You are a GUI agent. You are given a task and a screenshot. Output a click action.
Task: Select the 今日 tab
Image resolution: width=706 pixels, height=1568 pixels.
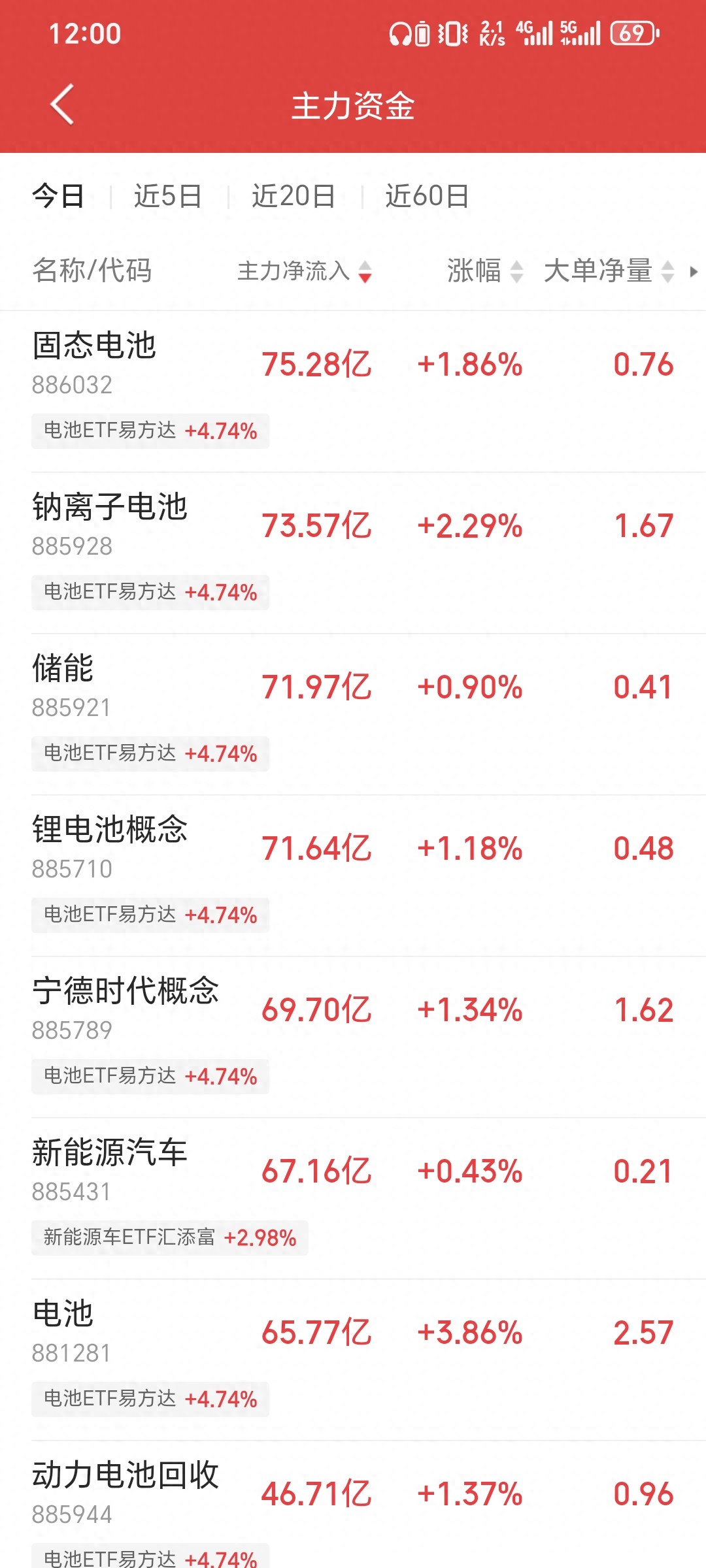coord(59,196)
